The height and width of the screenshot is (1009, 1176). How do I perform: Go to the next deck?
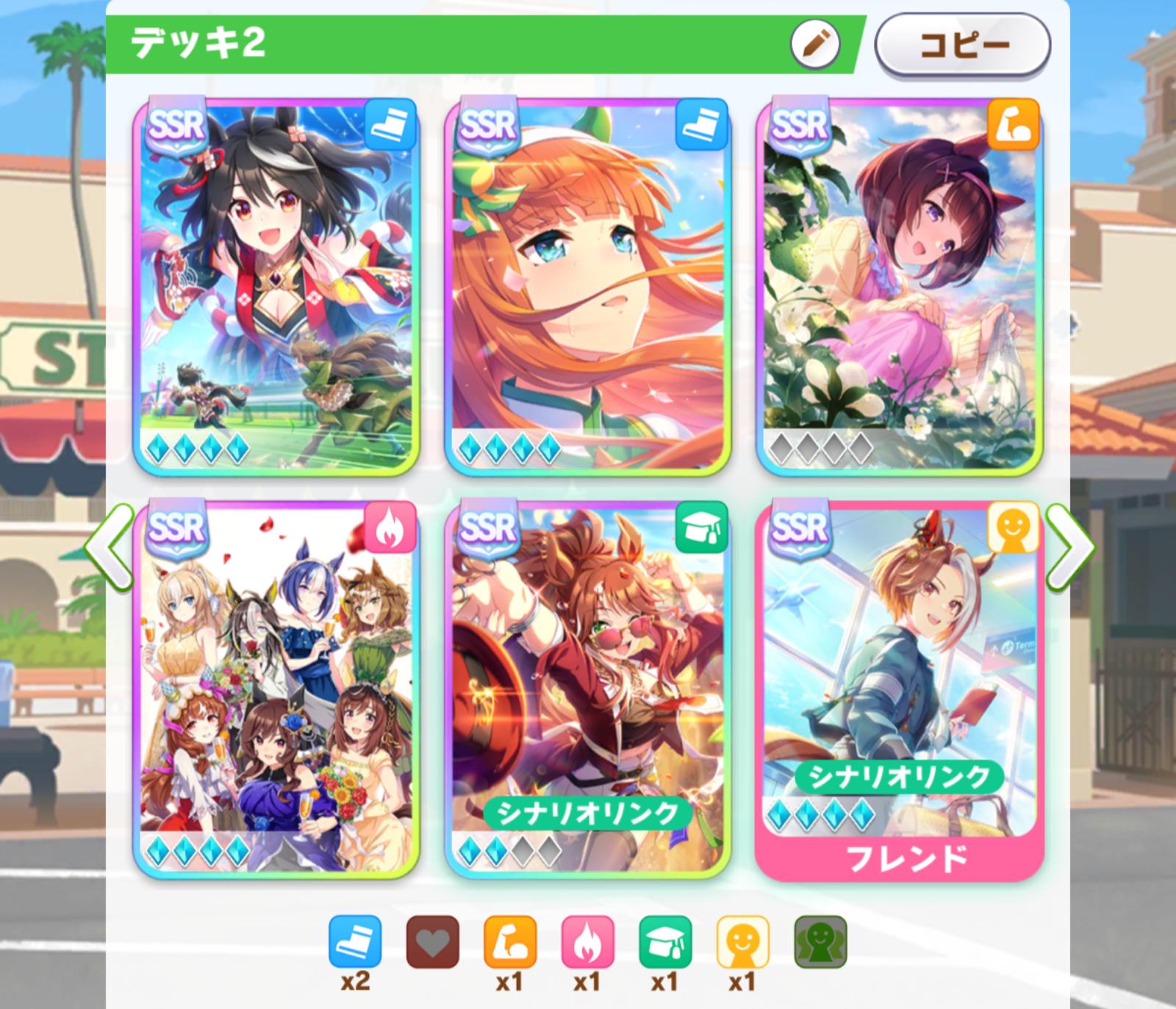click(x=1069, y=545)
